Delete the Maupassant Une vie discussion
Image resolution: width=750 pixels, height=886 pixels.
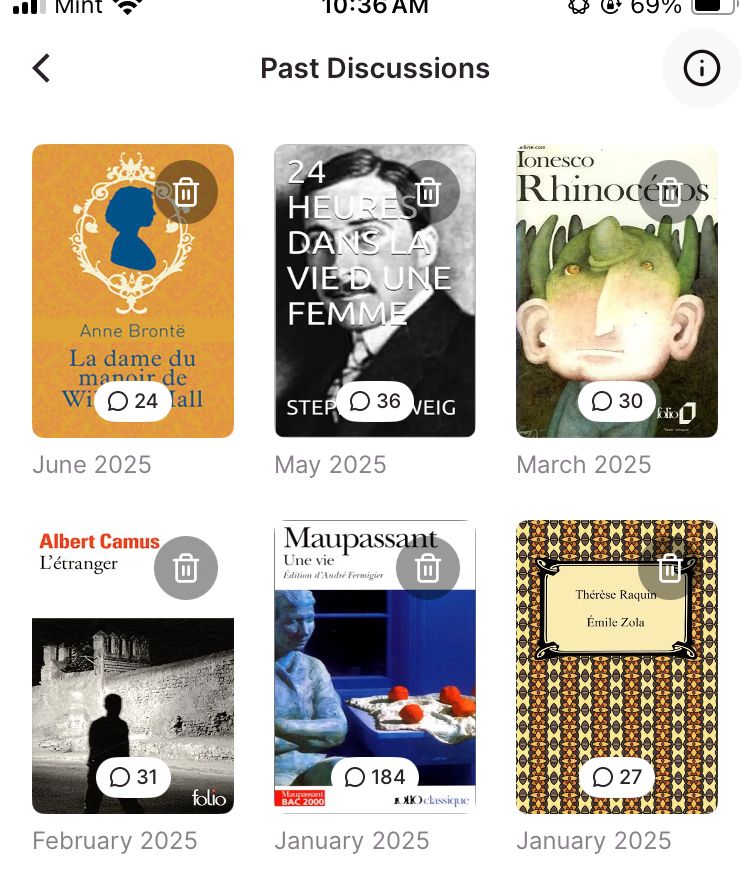pyautogui.click(x=428, y=568)
